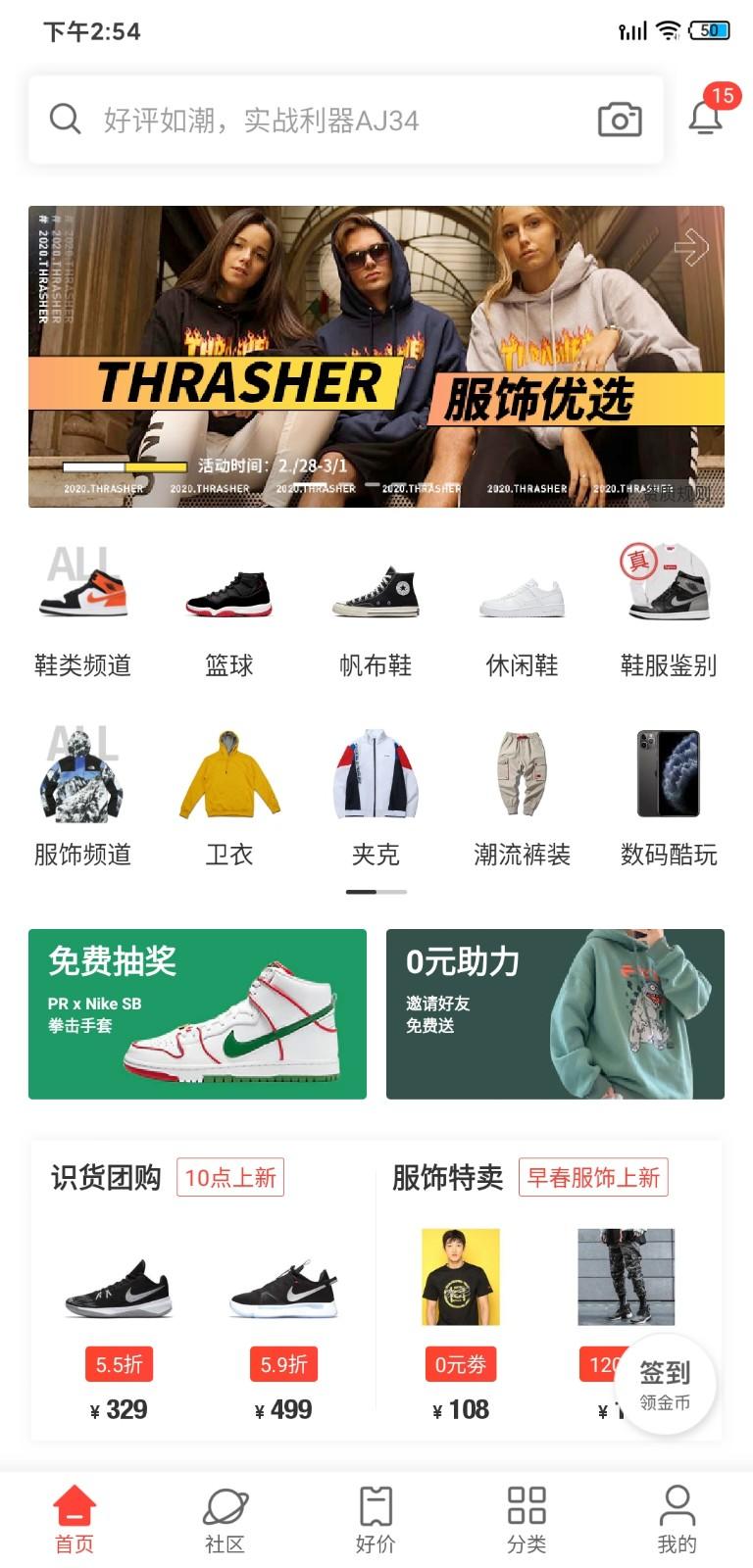Open the notifications bell
This screenshot has height=1568, width=753.
tap(705, 118)
